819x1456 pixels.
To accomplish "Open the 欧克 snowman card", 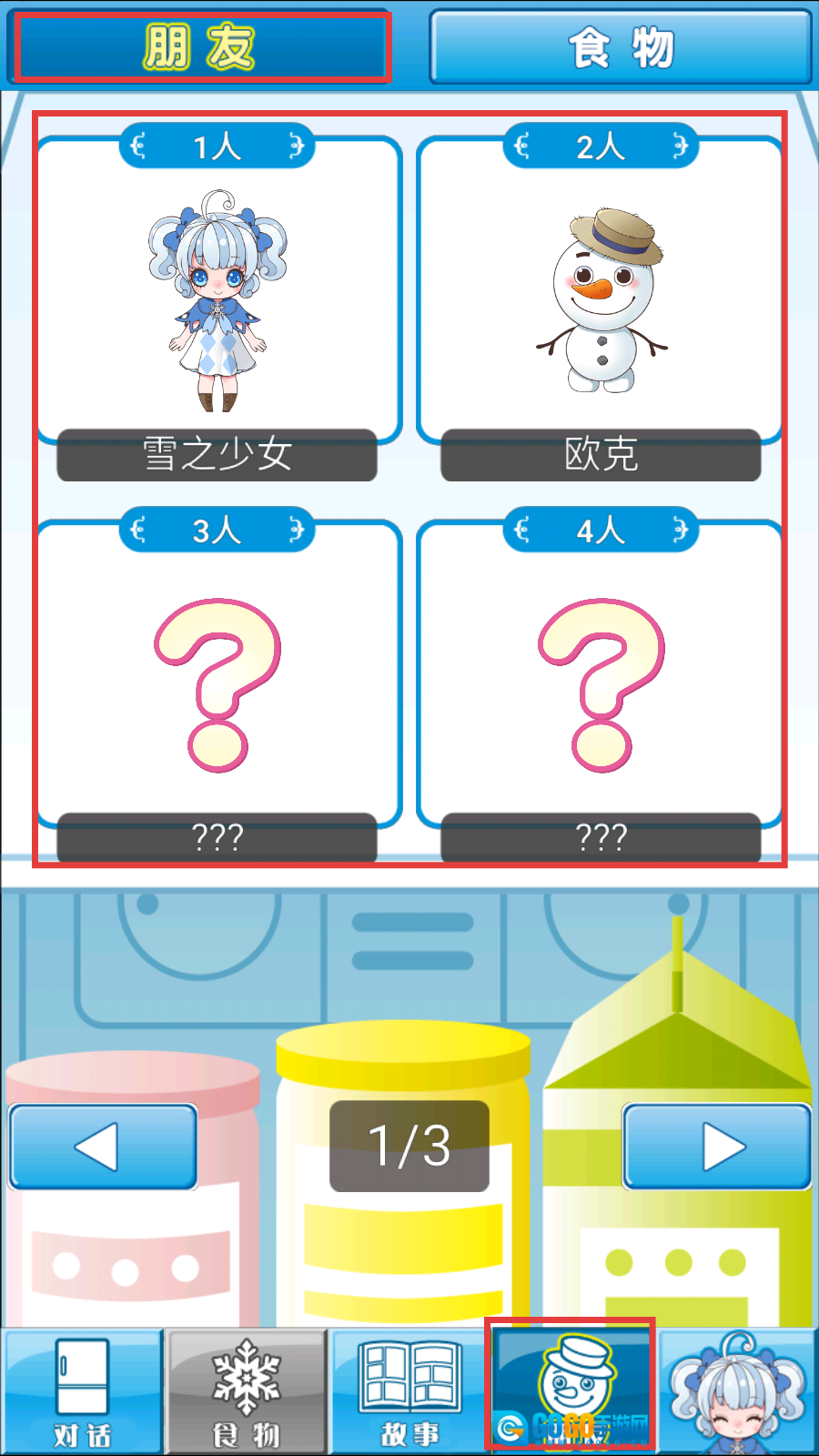I will coord(601,300).
